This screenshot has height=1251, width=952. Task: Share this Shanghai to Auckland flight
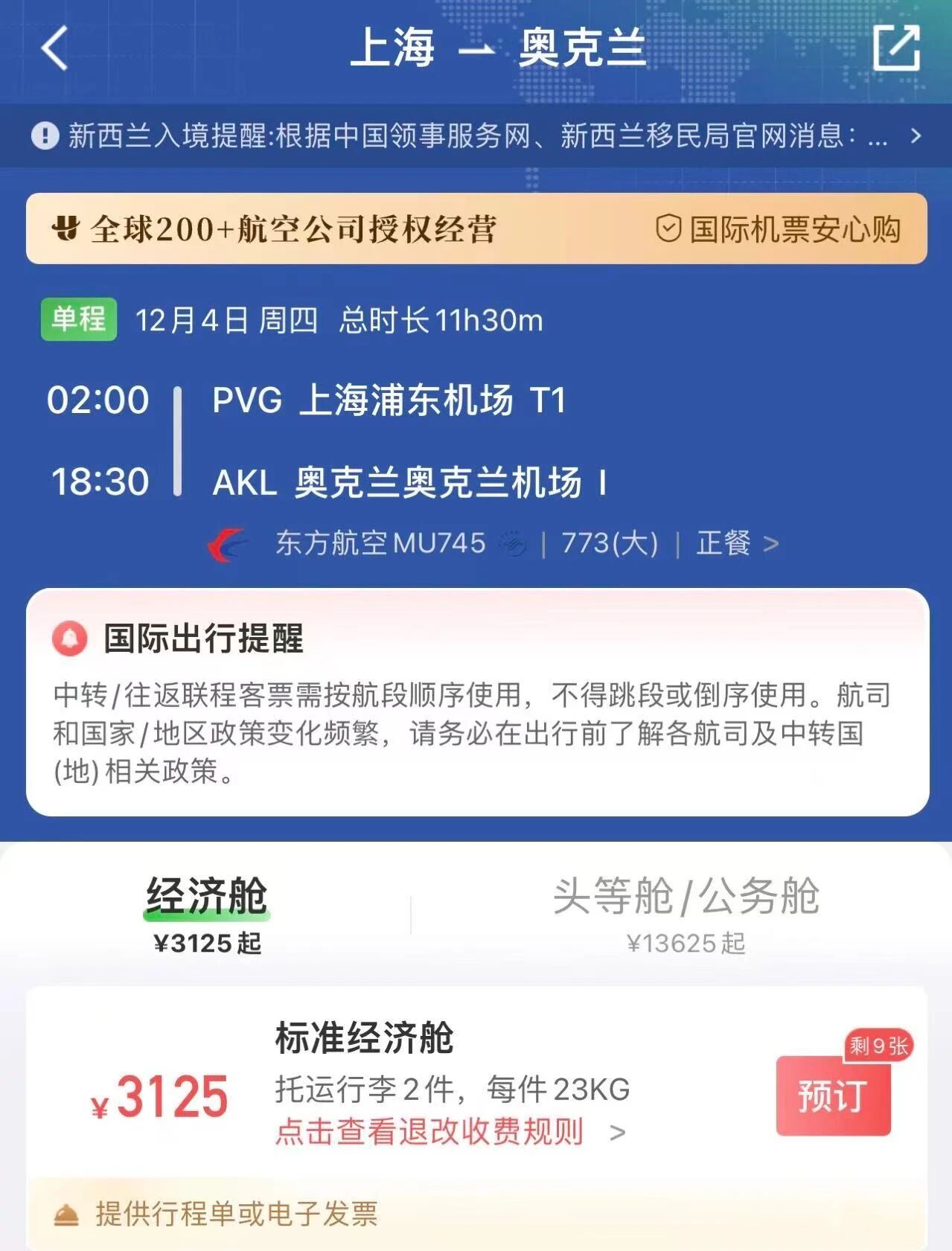pos(896,48)
